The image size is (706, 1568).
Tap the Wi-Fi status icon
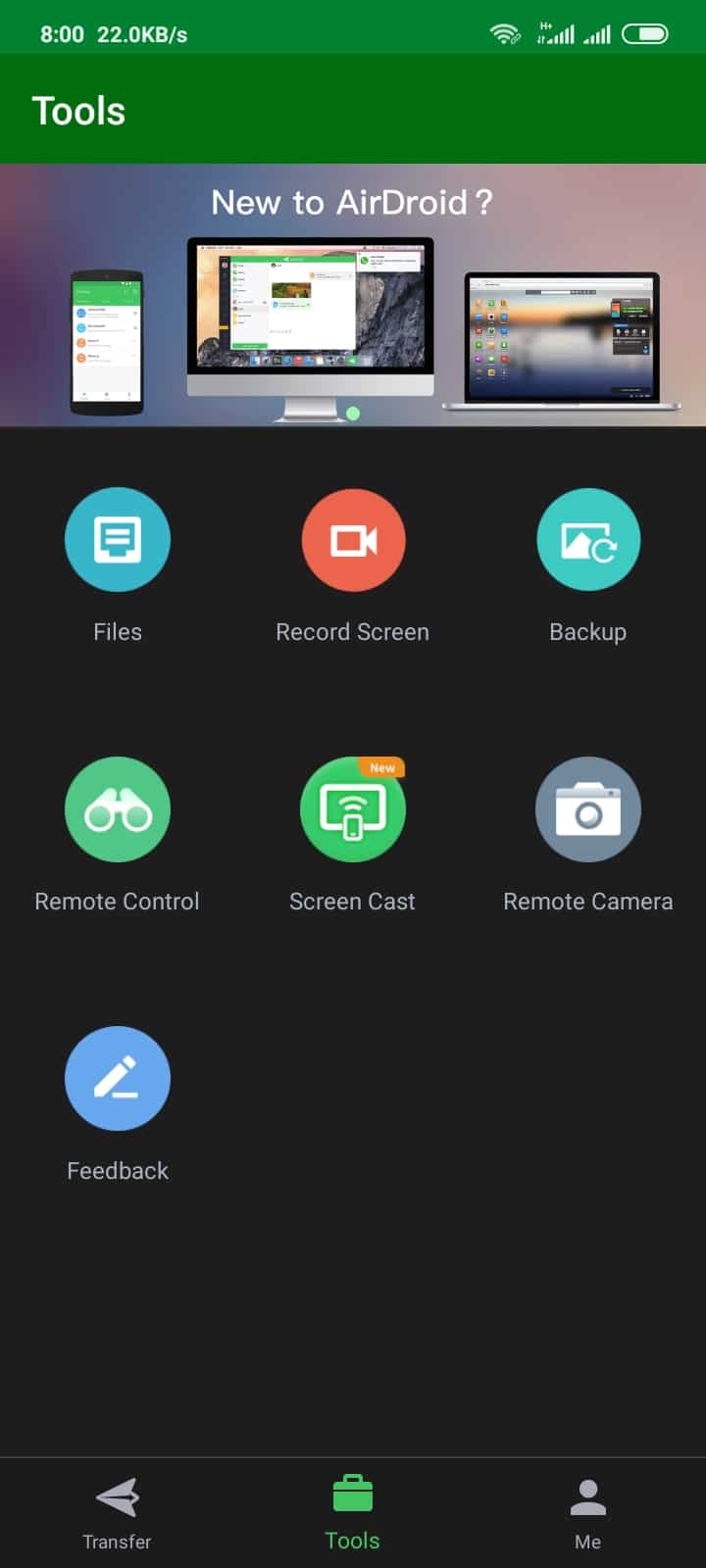pyautogui.click(x=504, y=32)
